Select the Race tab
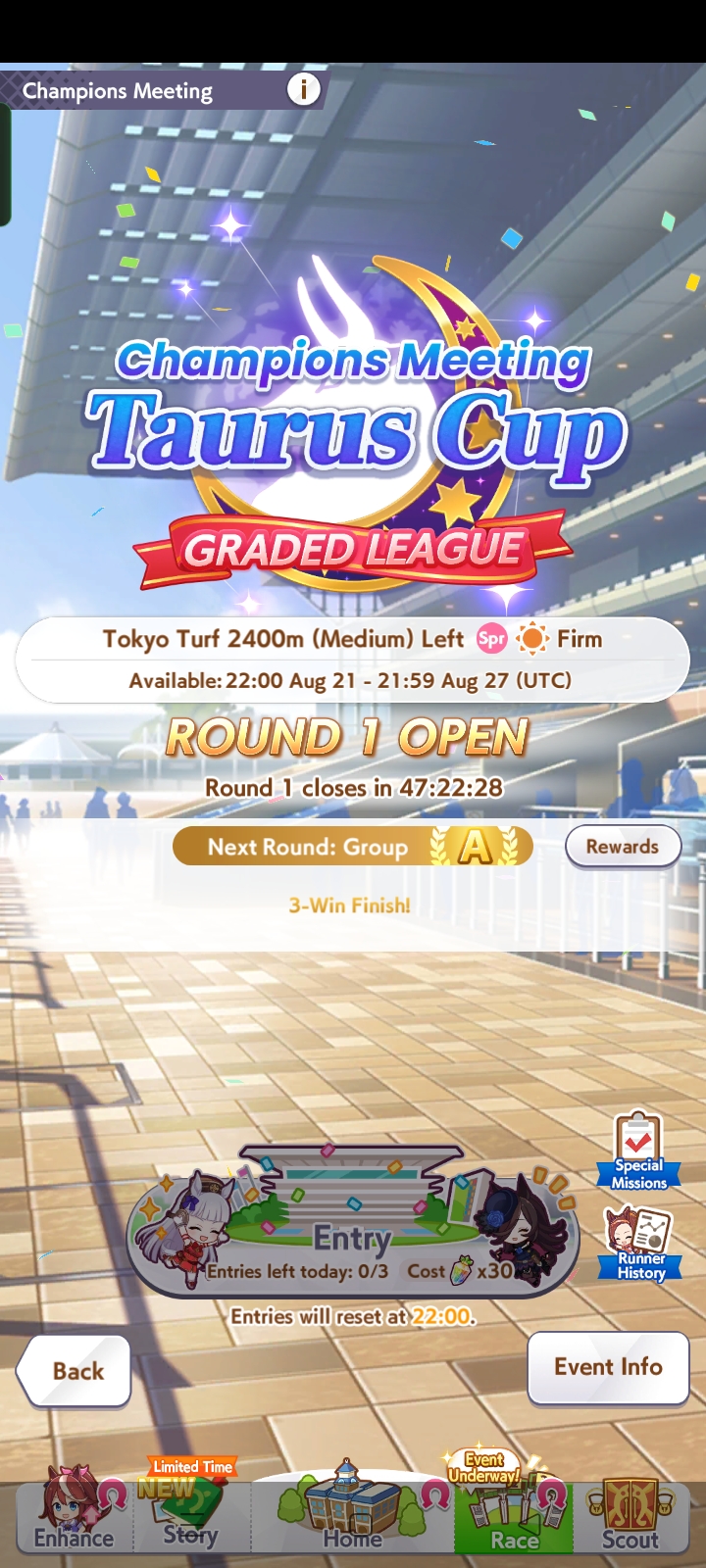The image size is (706, 1568). [x=514, y=1517]
